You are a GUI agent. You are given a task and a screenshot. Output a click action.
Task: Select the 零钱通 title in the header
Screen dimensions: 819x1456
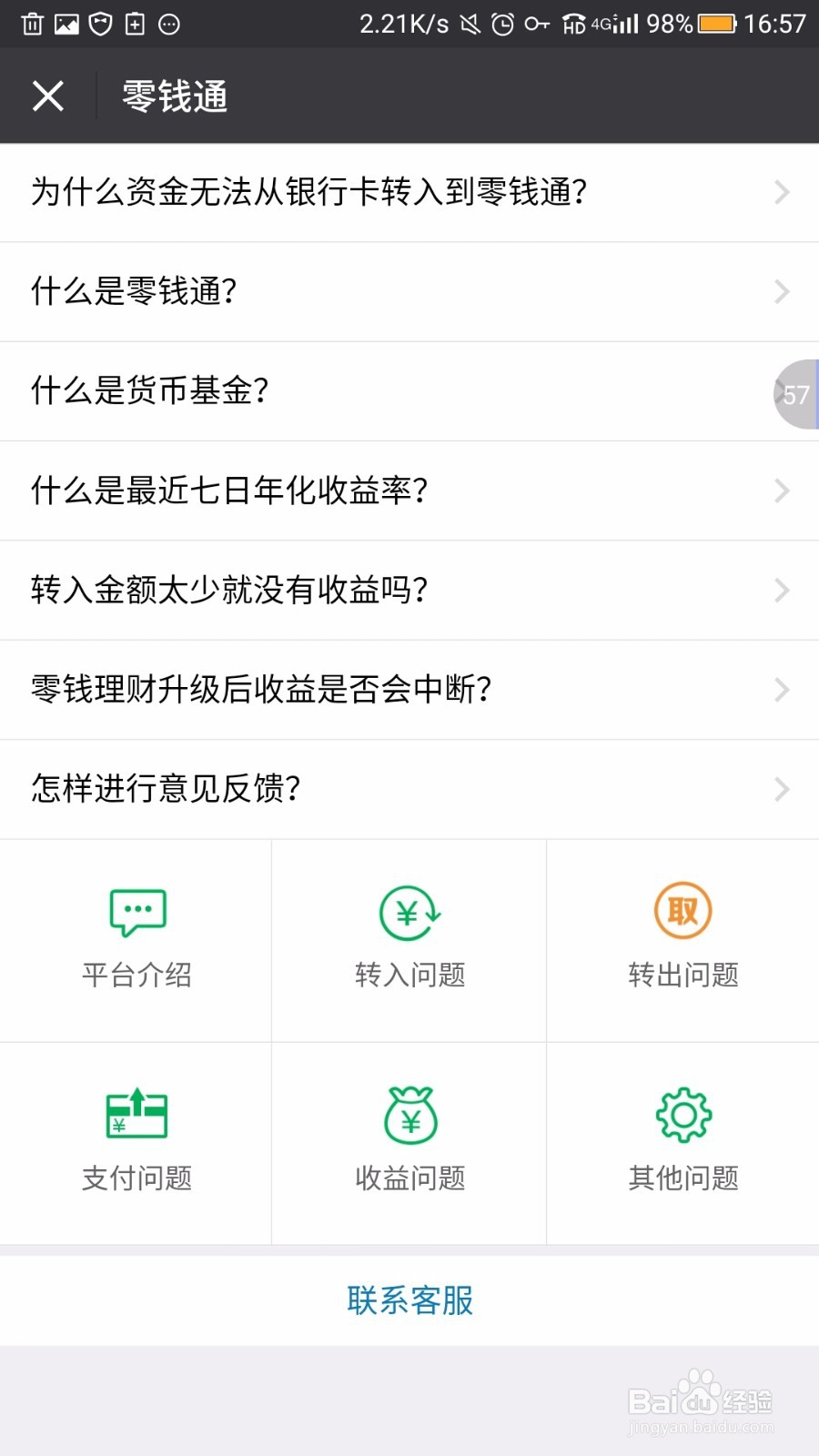(174, 95)
